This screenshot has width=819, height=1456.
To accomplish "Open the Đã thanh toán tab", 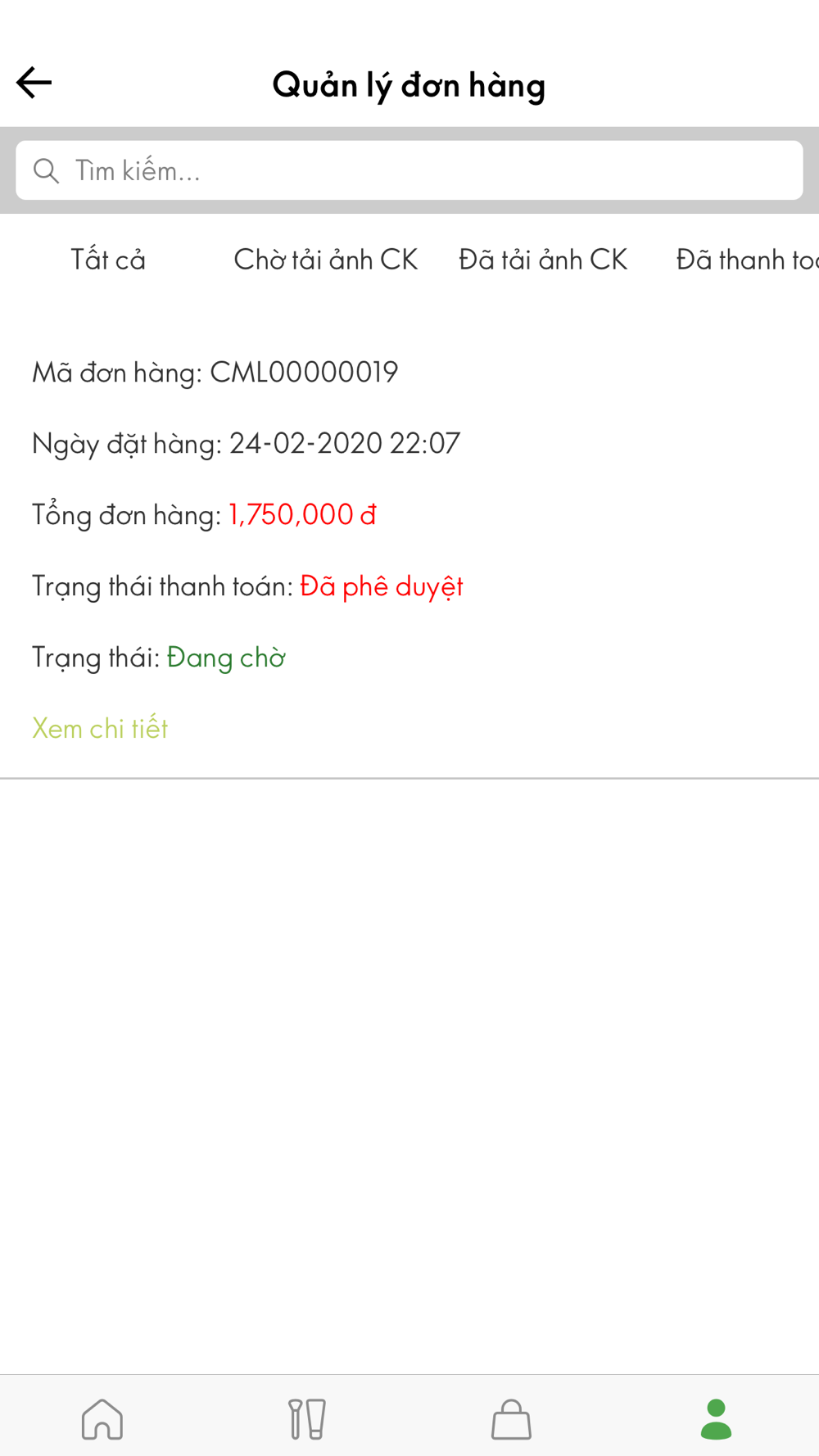I will 747,260.
